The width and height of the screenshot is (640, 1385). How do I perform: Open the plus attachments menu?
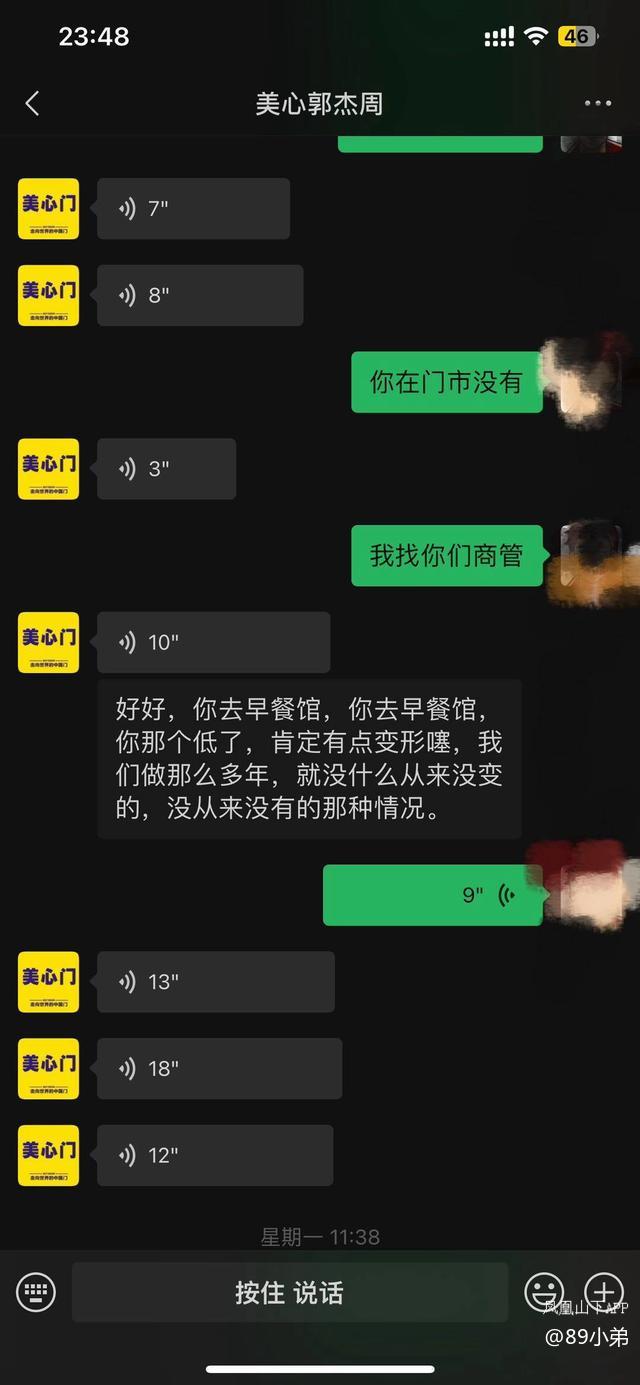point(603,1292)
